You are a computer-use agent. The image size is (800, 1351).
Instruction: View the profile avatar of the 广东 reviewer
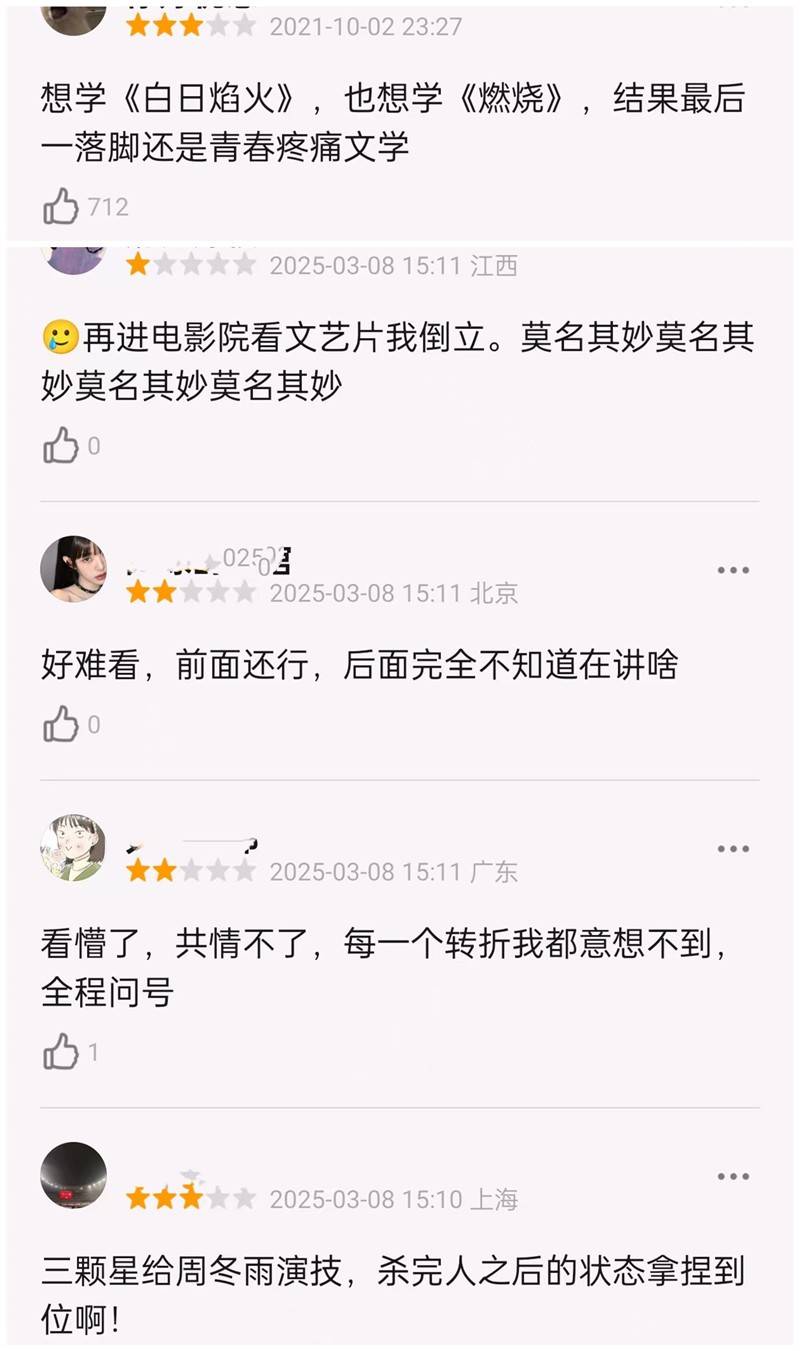tap(73, 848)
